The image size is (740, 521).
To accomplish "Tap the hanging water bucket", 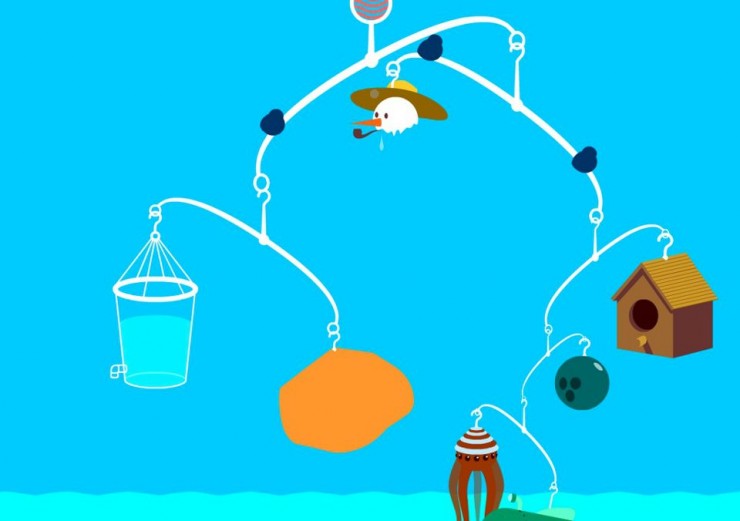I will (x=155, y=330).
